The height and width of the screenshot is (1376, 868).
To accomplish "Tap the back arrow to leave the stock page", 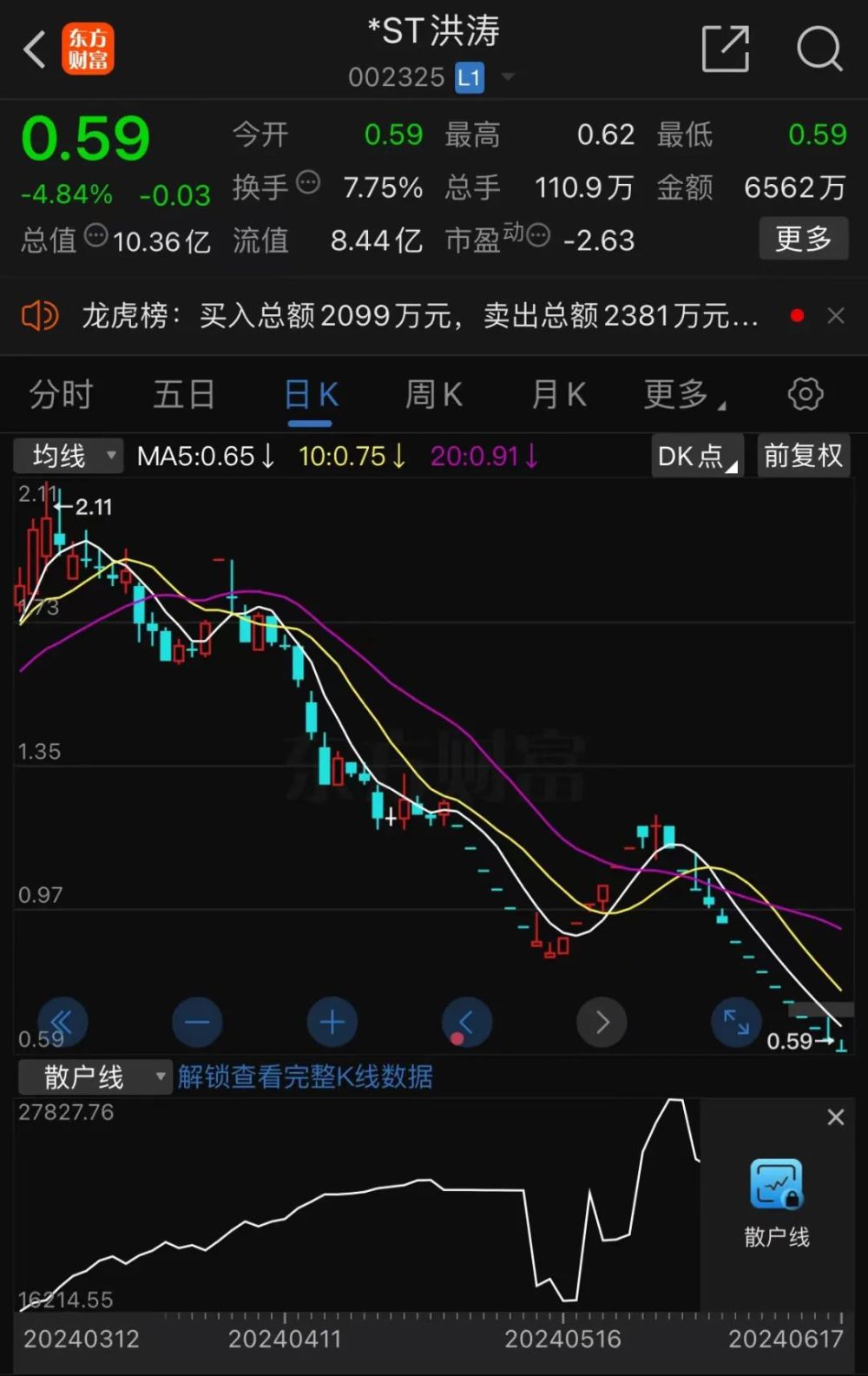I will tap(35, 48).
